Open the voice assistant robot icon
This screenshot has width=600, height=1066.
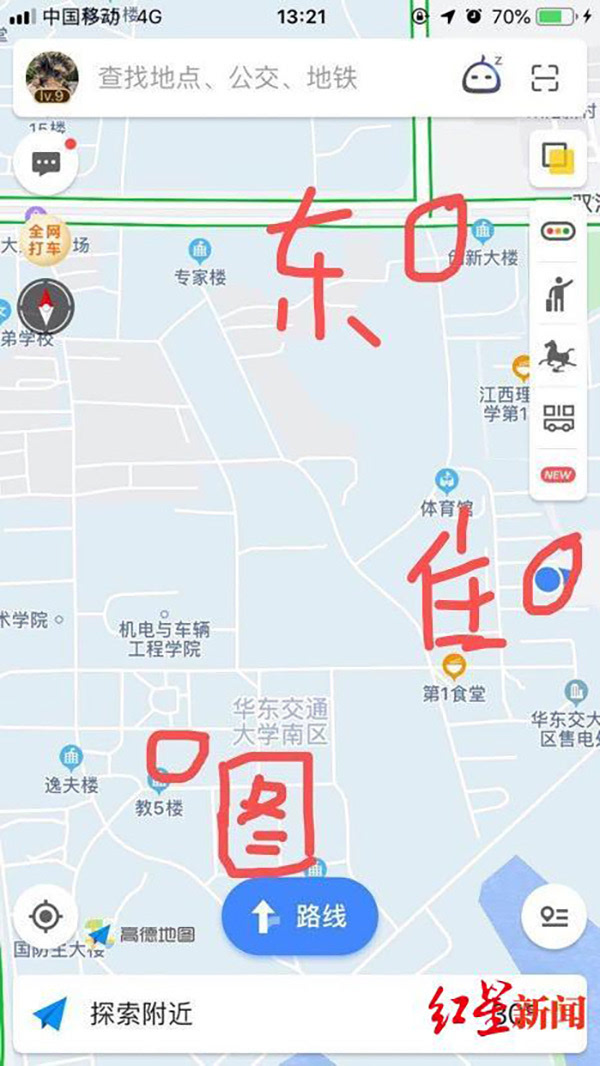click(481, 77)
